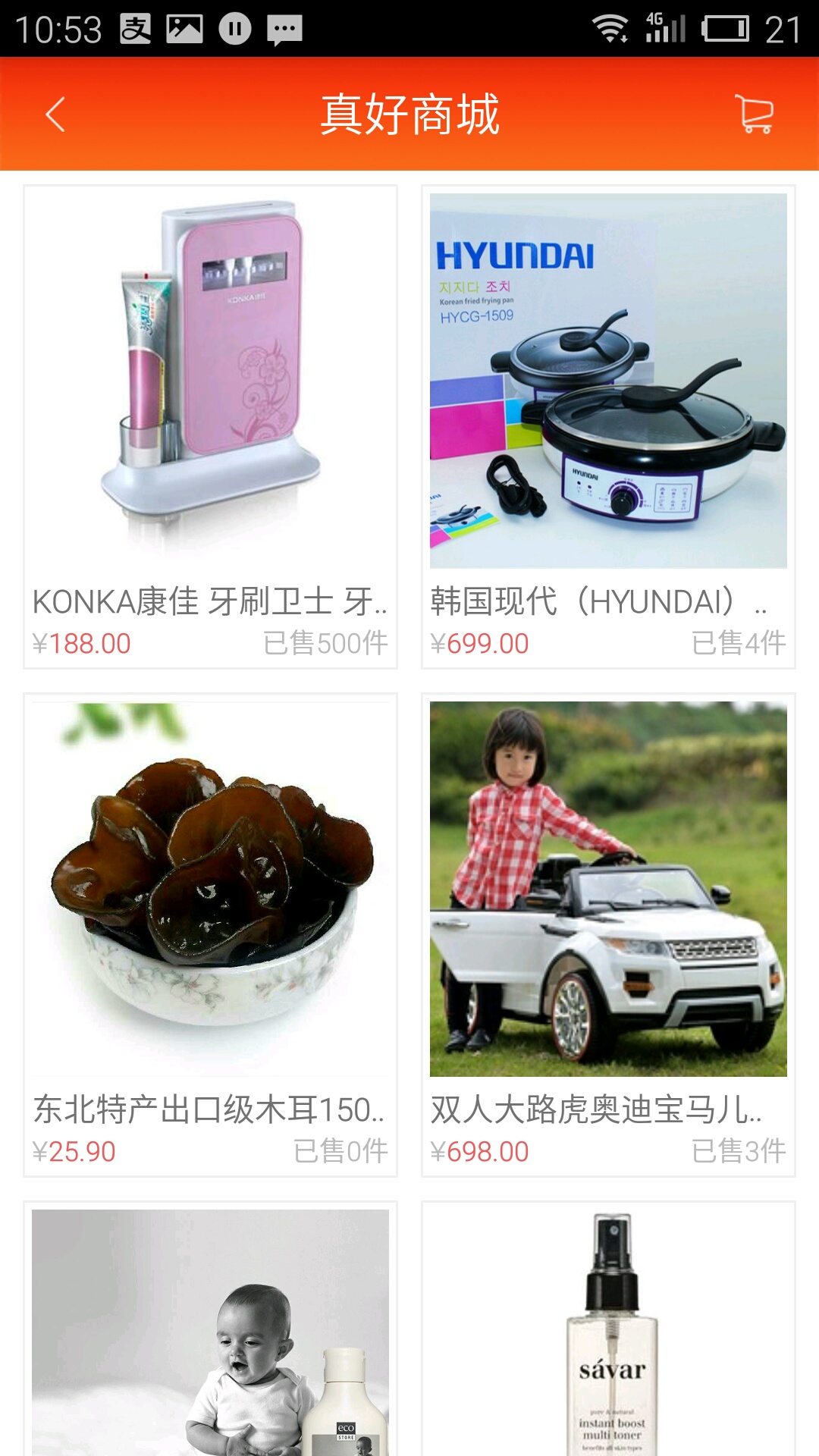Open the shopping cart

754,115
